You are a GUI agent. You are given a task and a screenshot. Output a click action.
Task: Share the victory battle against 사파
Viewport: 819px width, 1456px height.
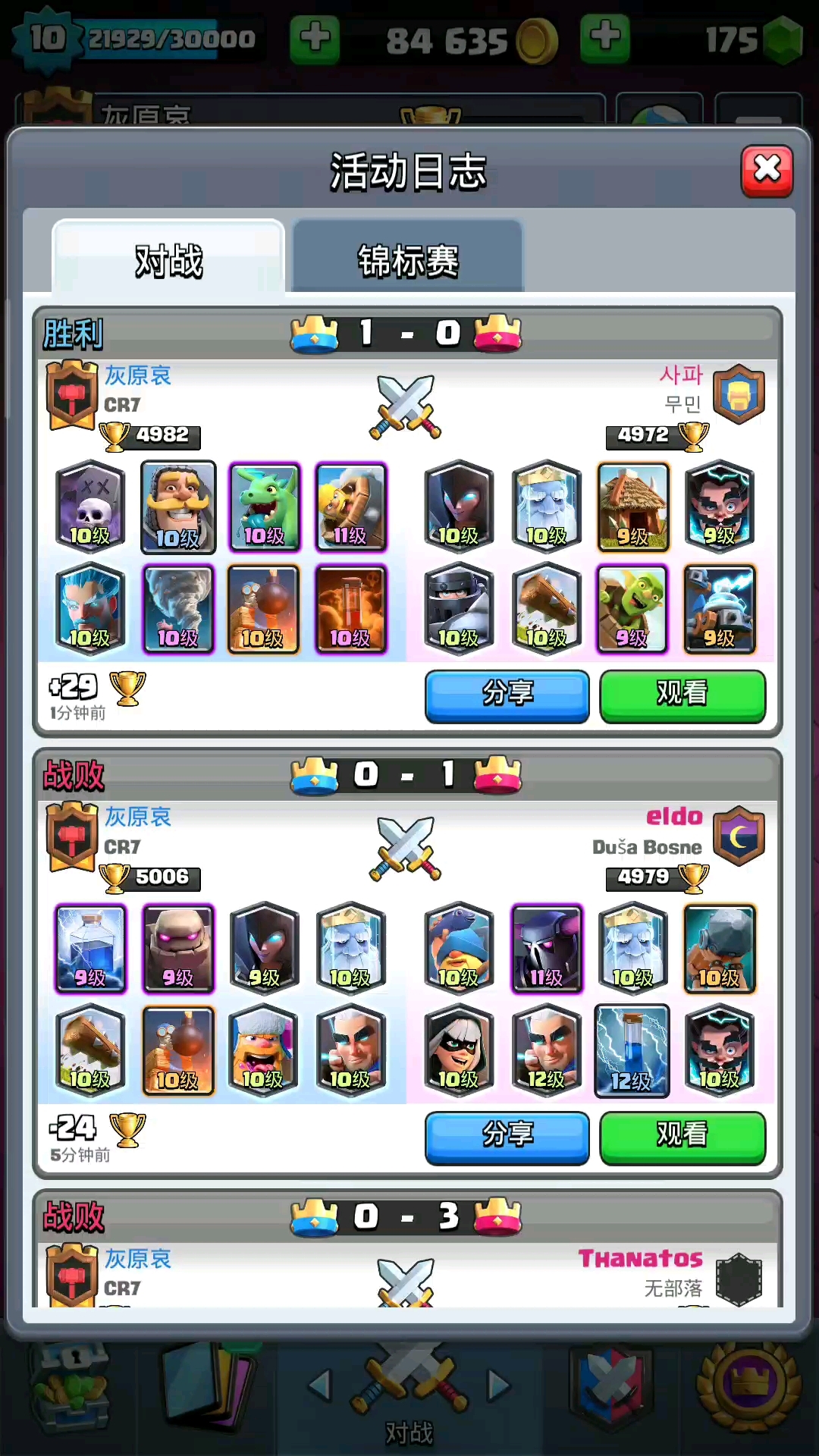pyautogui.click(x=507, y=695)
